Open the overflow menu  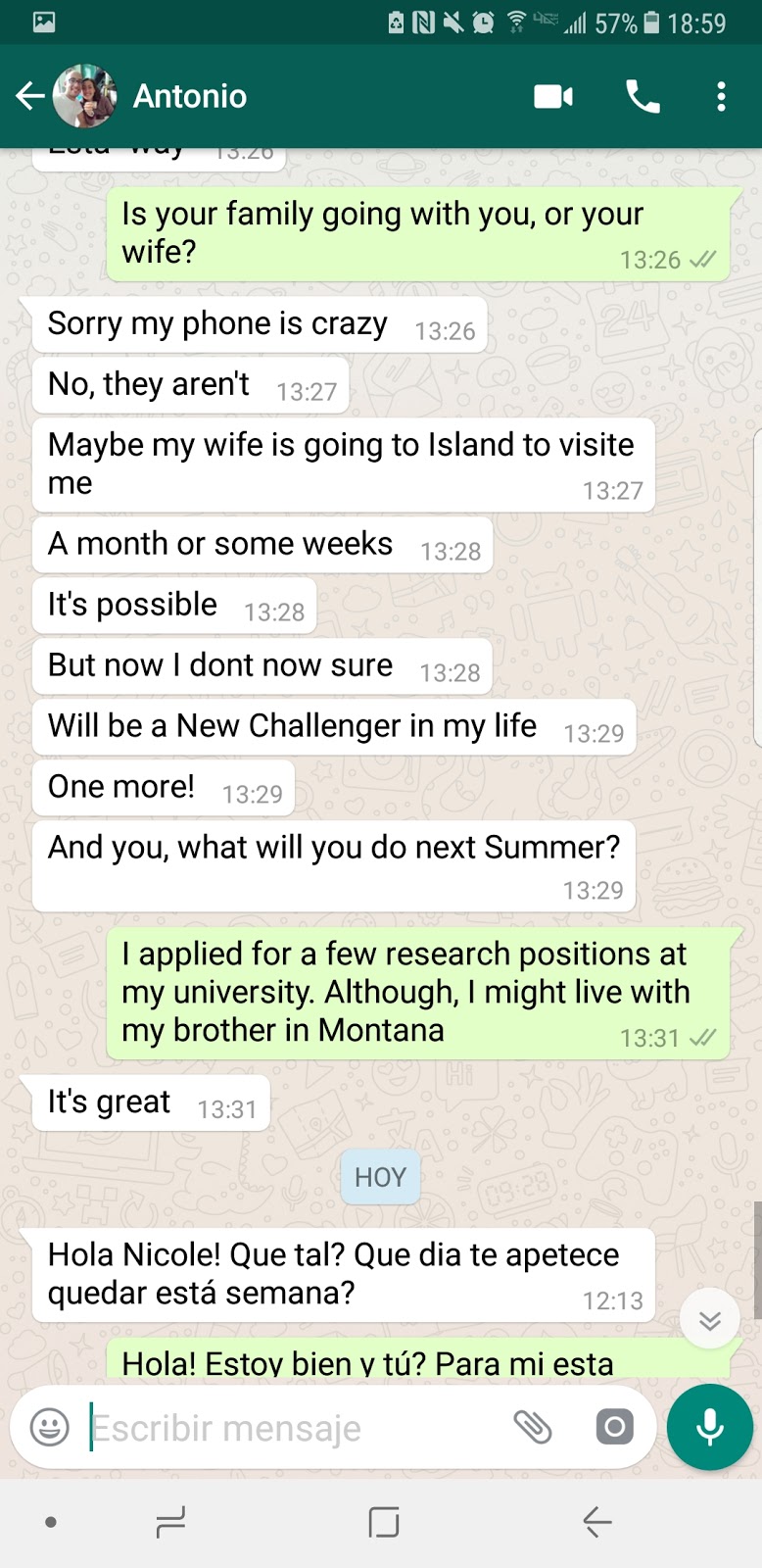(x=721, y=96)
